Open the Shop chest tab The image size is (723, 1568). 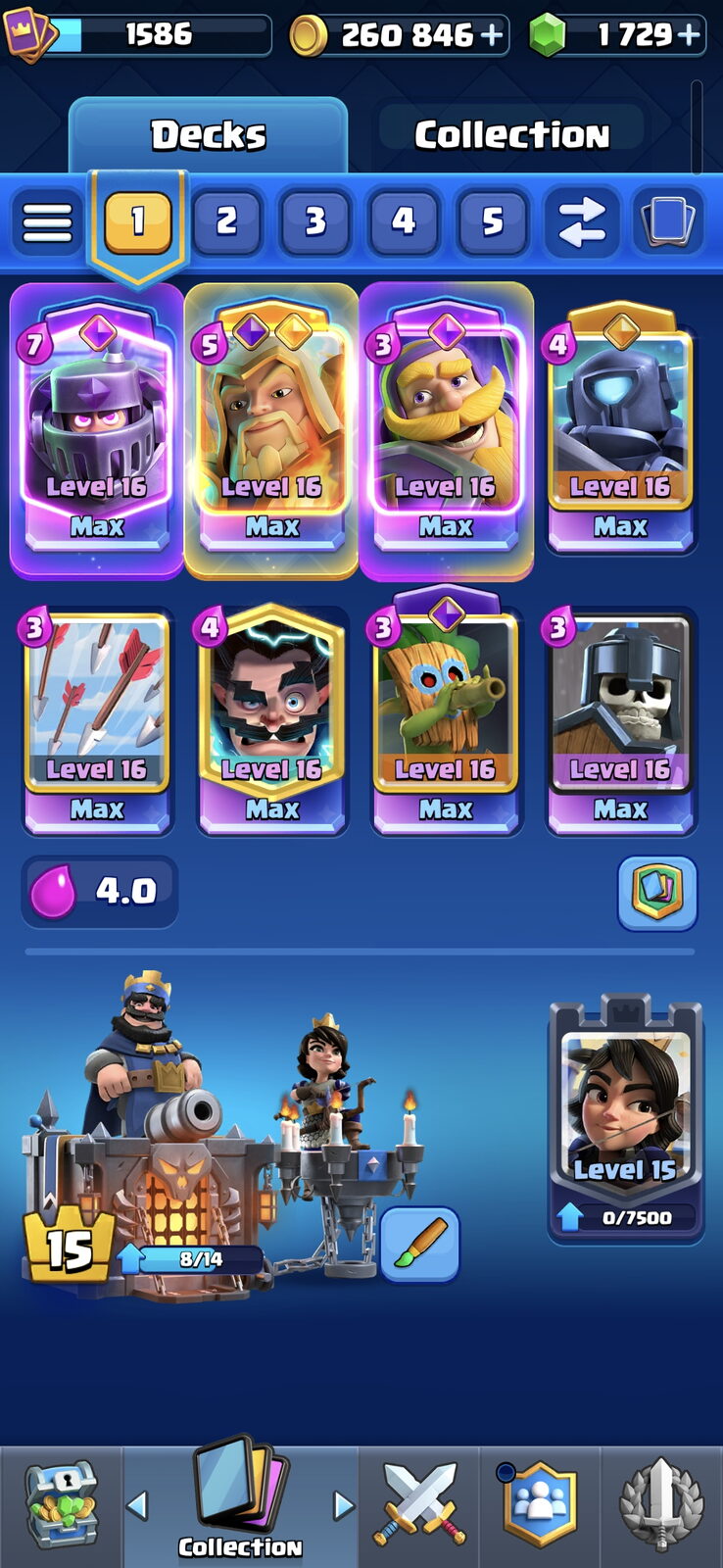[x=61, y=1504]
